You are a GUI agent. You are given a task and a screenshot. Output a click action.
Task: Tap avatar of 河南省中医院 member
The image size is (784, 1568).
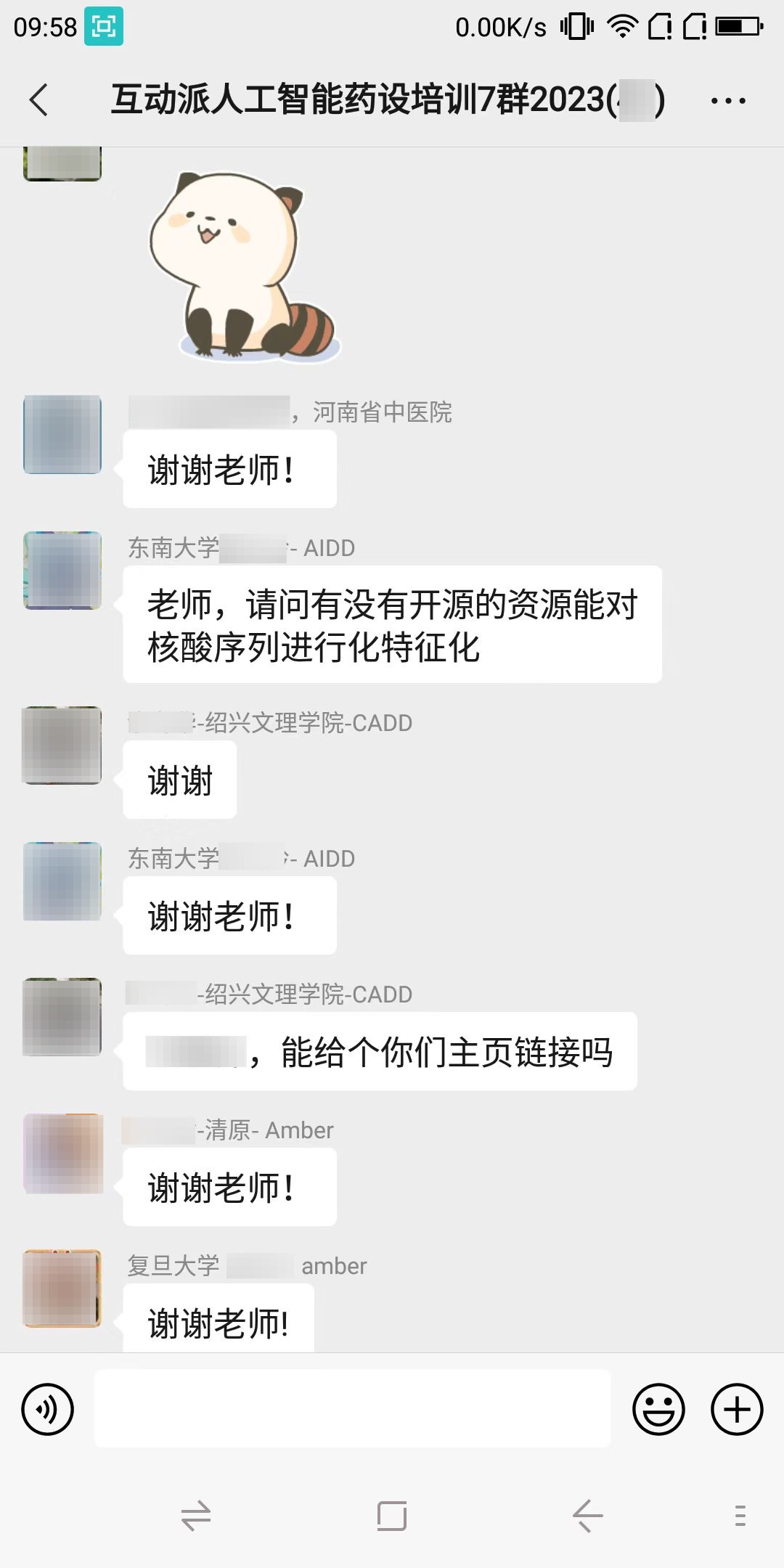click(x=62, y=434)
